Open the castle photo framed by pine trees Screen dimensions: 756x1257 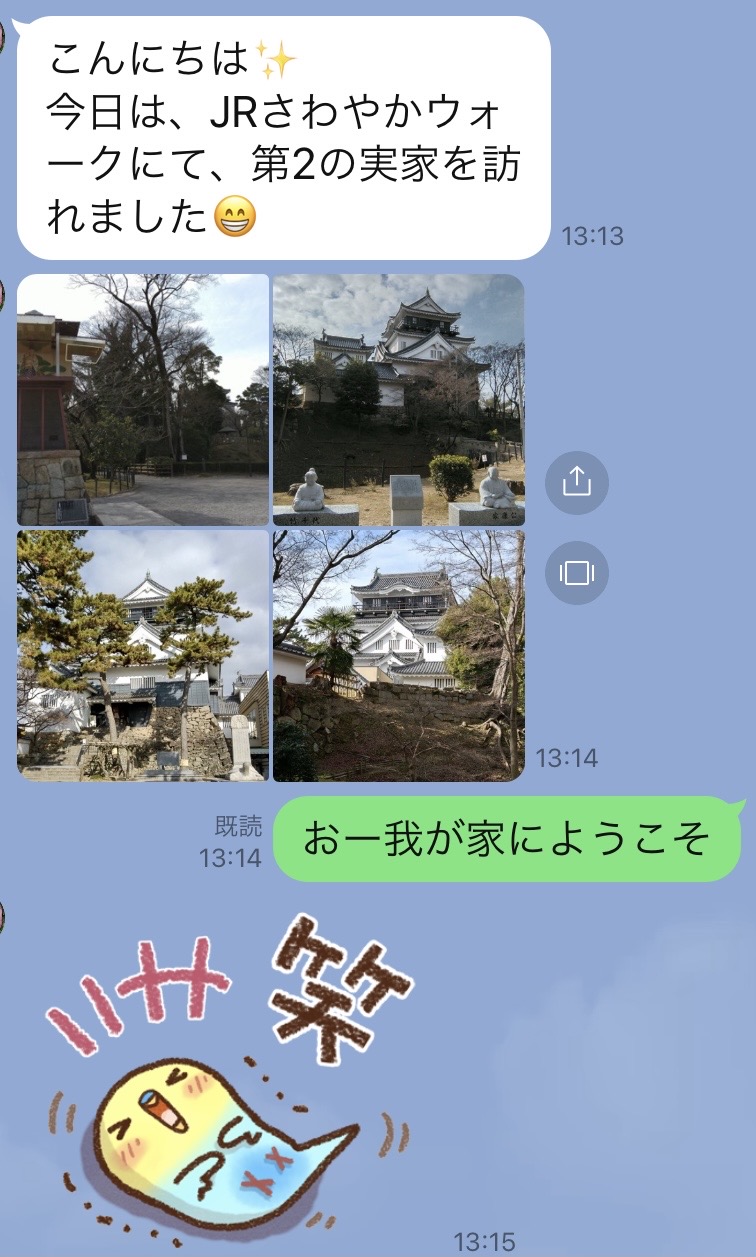pyautogui.click(x=143, y=656)
